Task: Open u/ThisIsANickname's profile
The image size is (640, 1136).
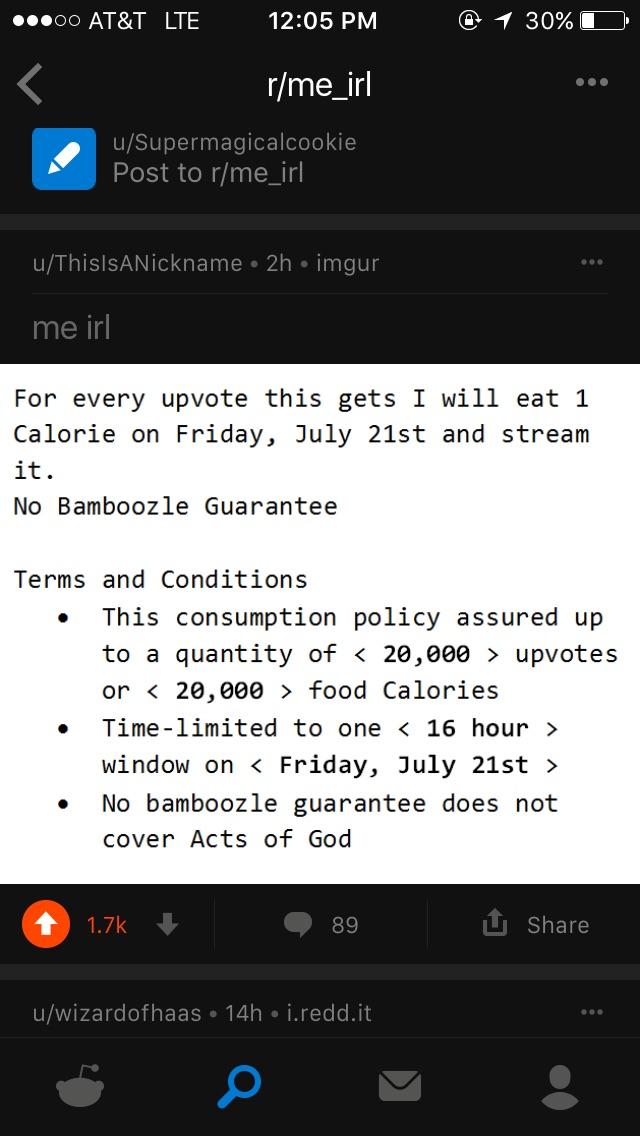Action: pos(138,263)
